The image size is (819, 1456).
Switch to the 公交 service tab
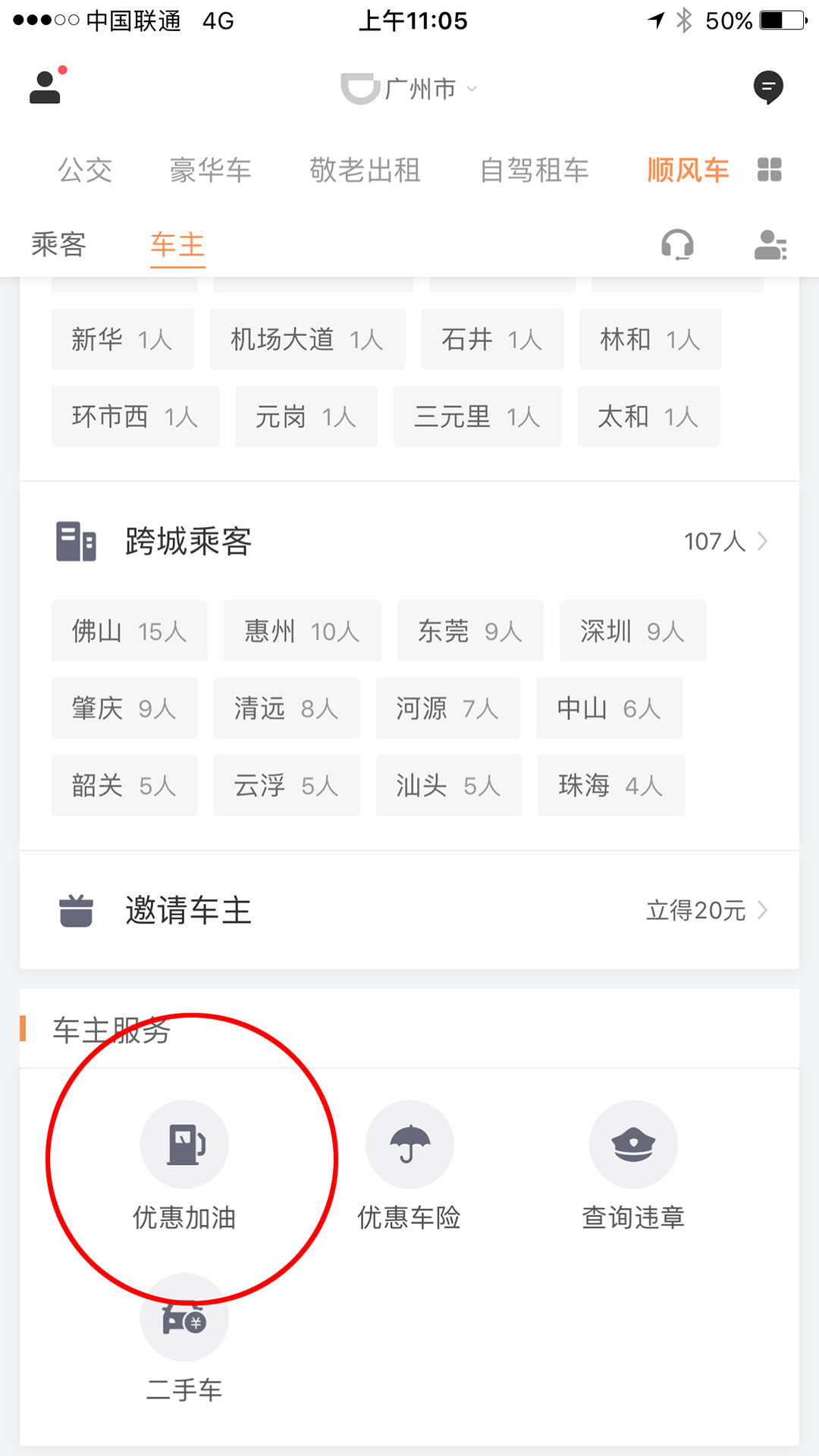85,170
